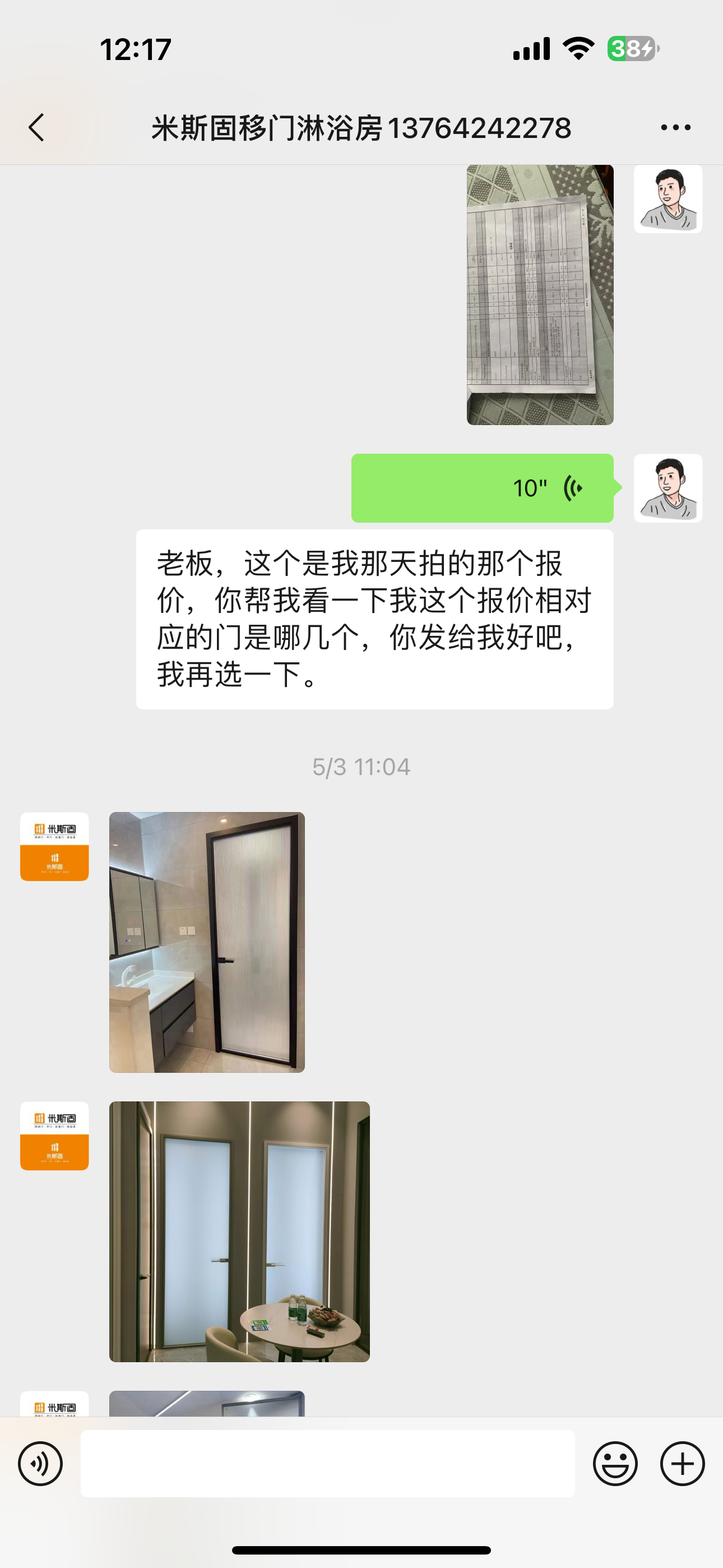
Task: Open the ribbed glass door photo
Action: coord(207,942)
